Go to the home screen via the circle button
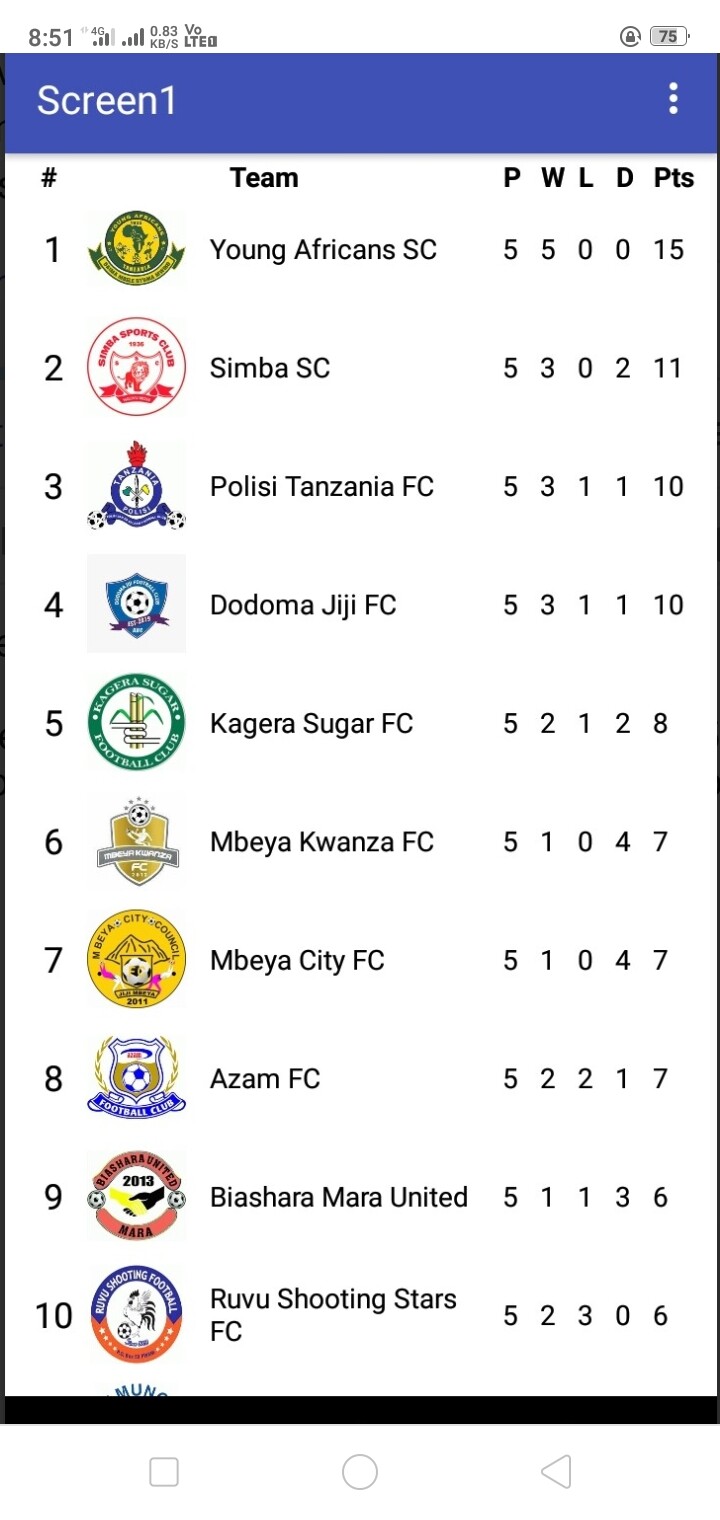The width and height of the screenshot is (720, 1520). click(360, 1472)
